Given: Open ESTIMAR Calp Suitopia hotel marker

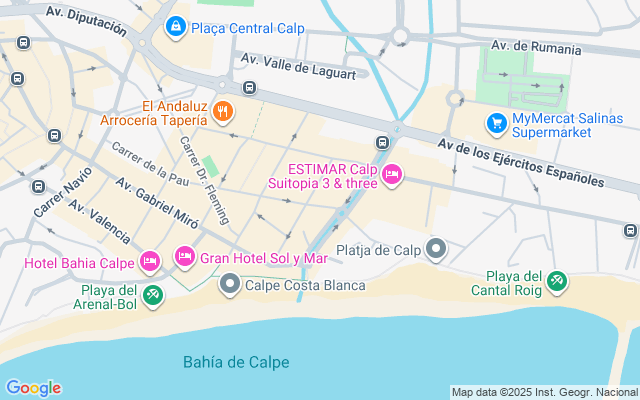Looking at the screenshot, I should pyautogui.click(x=392, y=175).
